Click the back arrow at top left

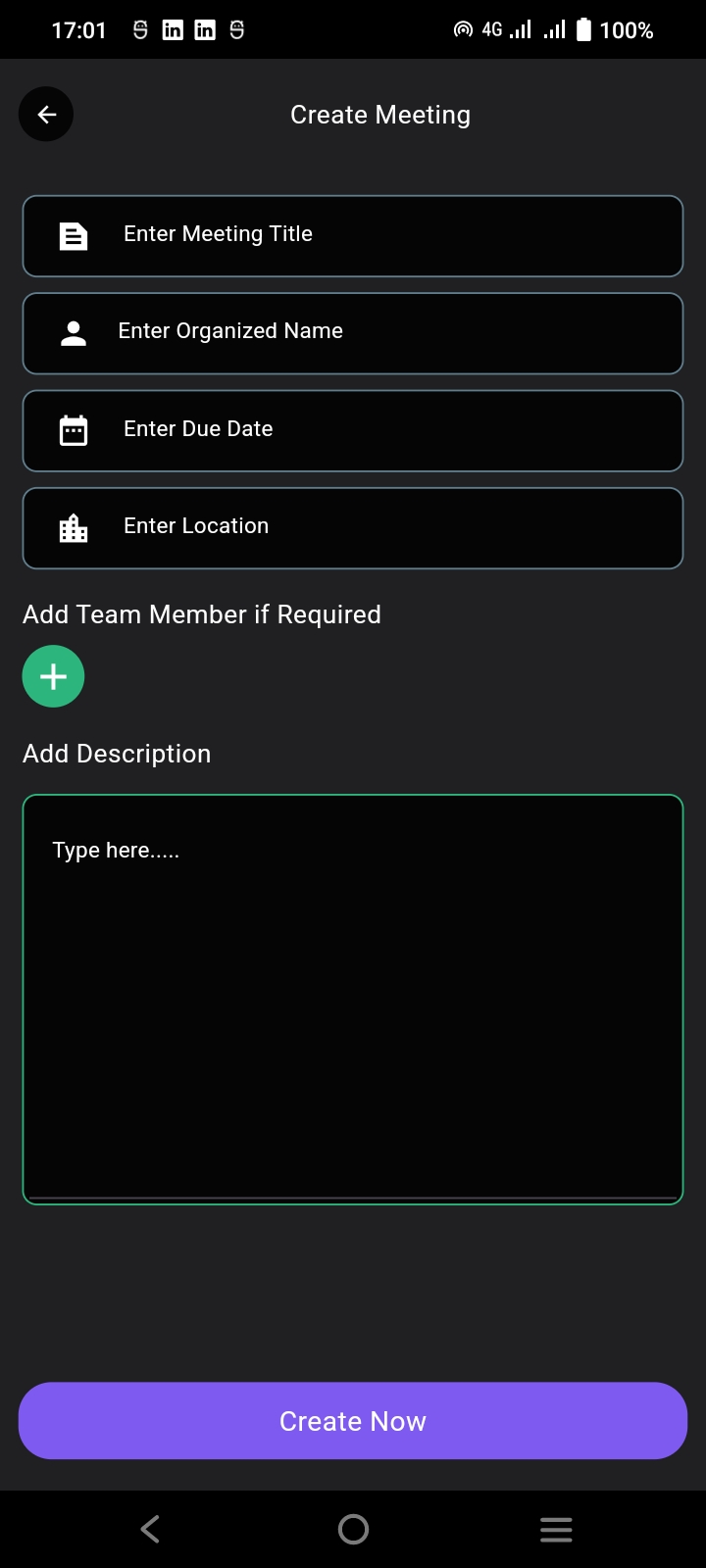45,114
